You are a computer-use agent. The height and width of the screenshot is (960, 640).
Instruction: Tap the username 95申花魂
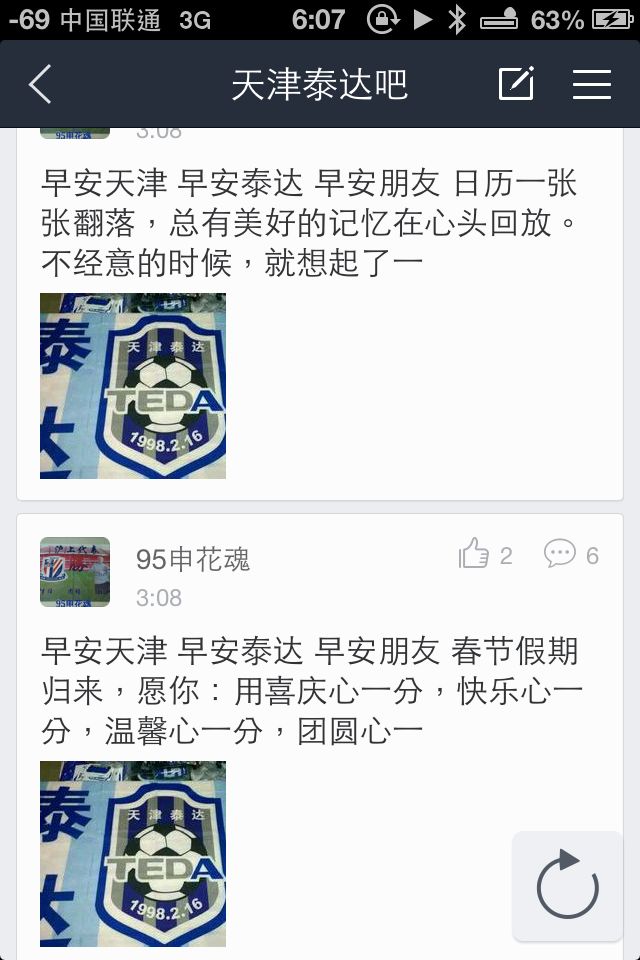coord(193,559)
